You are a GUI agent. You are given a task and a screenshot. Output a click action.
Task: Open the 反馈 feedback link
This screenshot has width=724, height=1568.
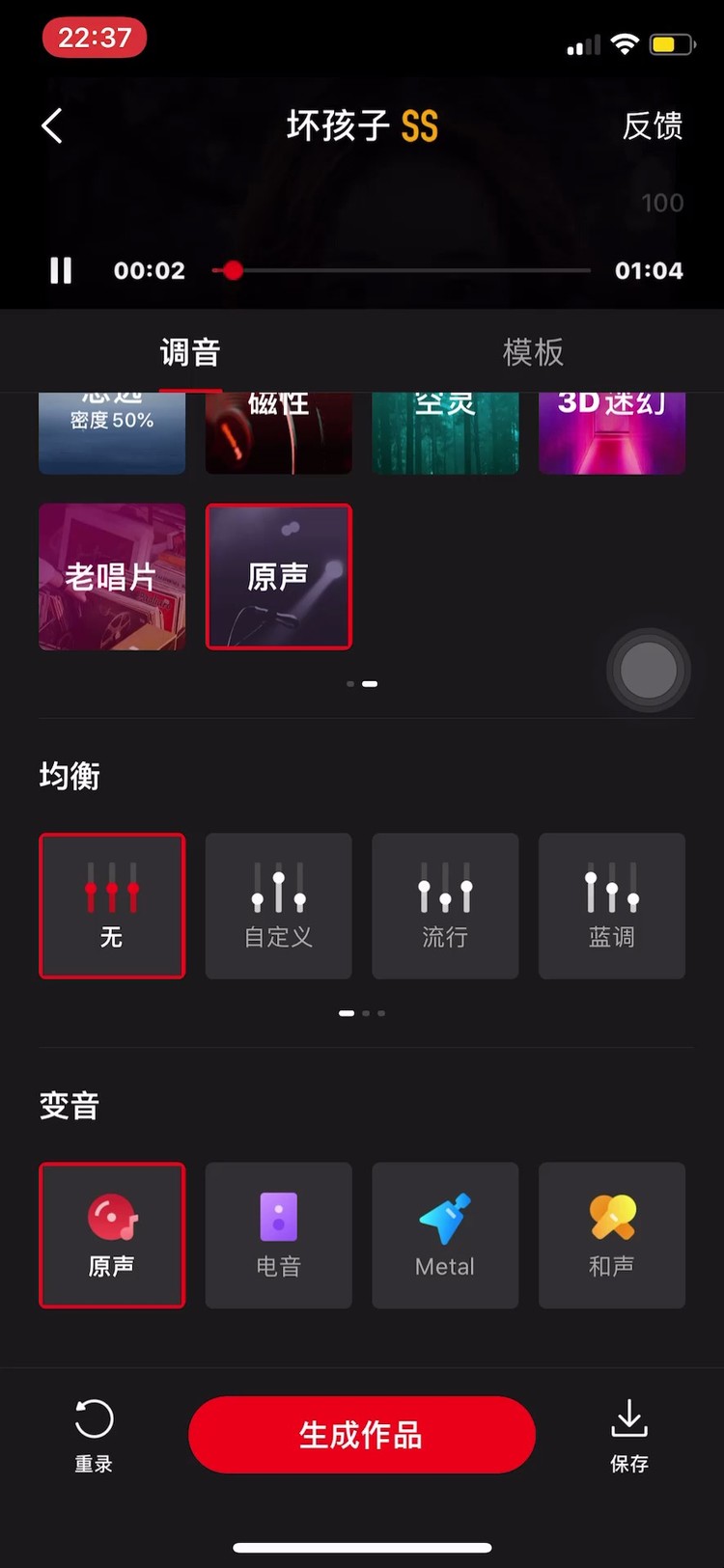click(x=653, y=126)
